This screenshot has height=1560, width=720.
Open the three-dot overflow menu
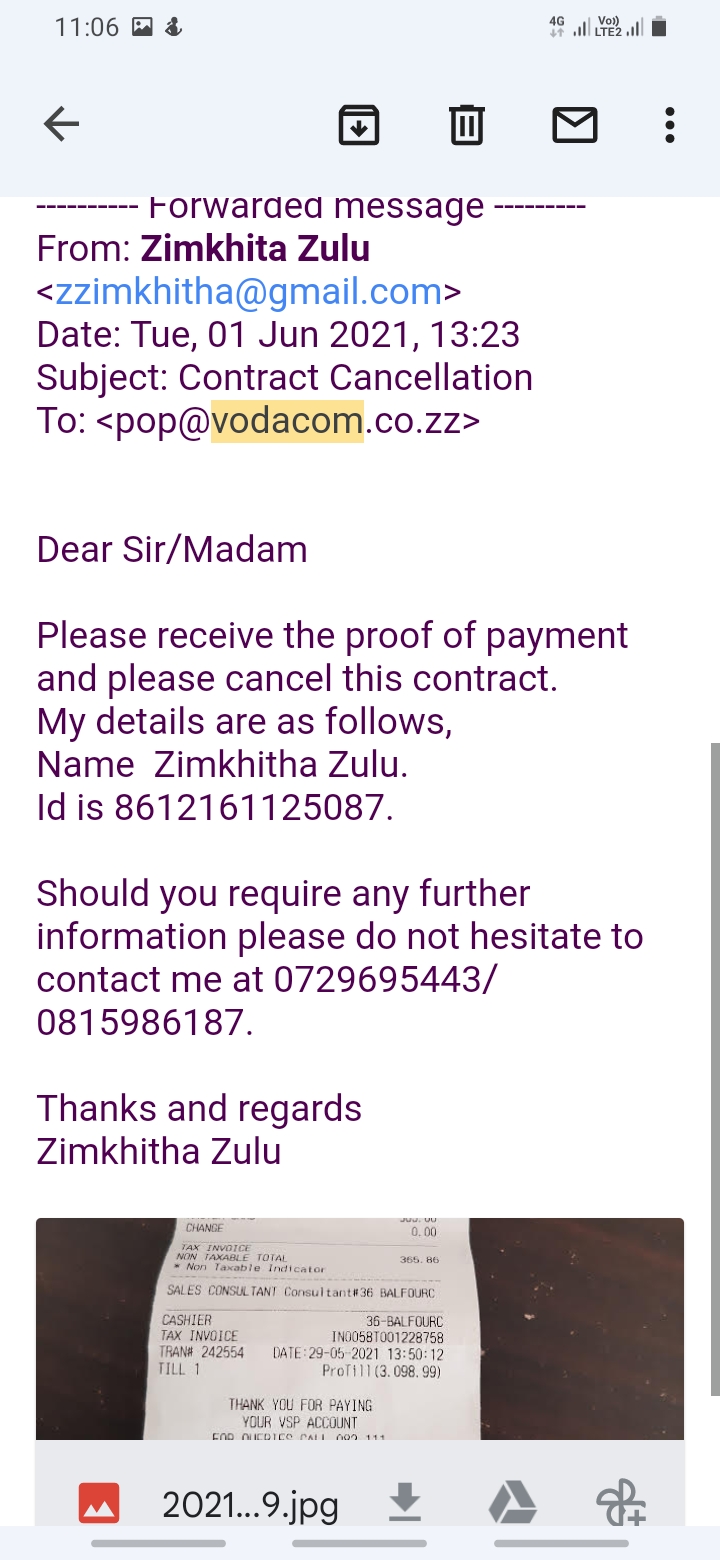(x=668, y=124)
